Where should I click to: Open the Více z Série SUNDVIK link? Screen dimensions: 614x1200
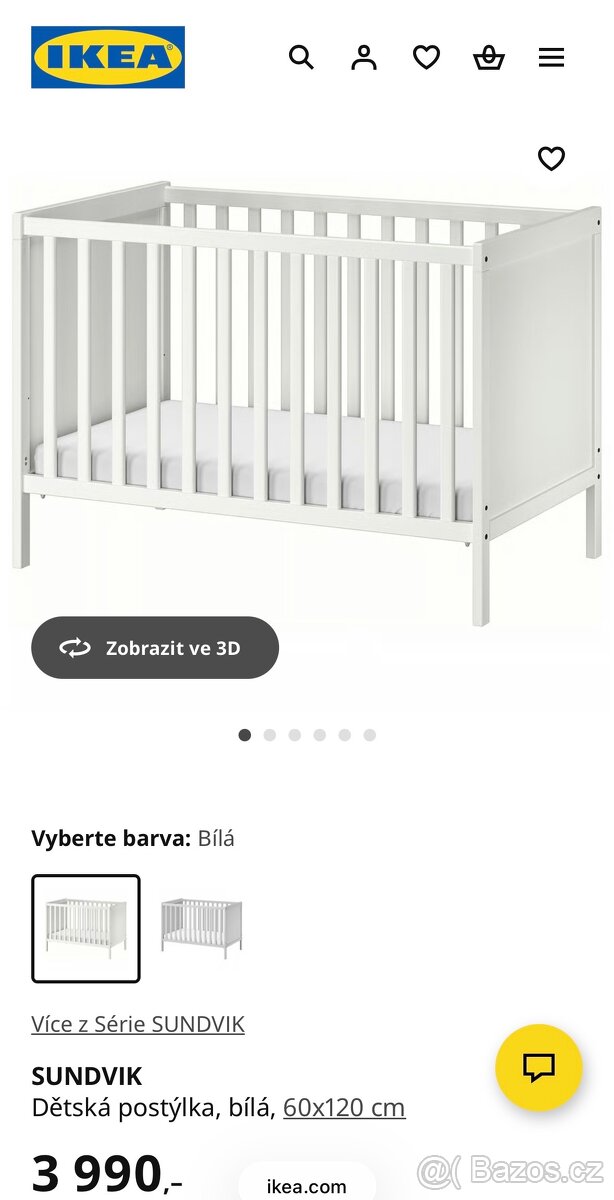138,1024
